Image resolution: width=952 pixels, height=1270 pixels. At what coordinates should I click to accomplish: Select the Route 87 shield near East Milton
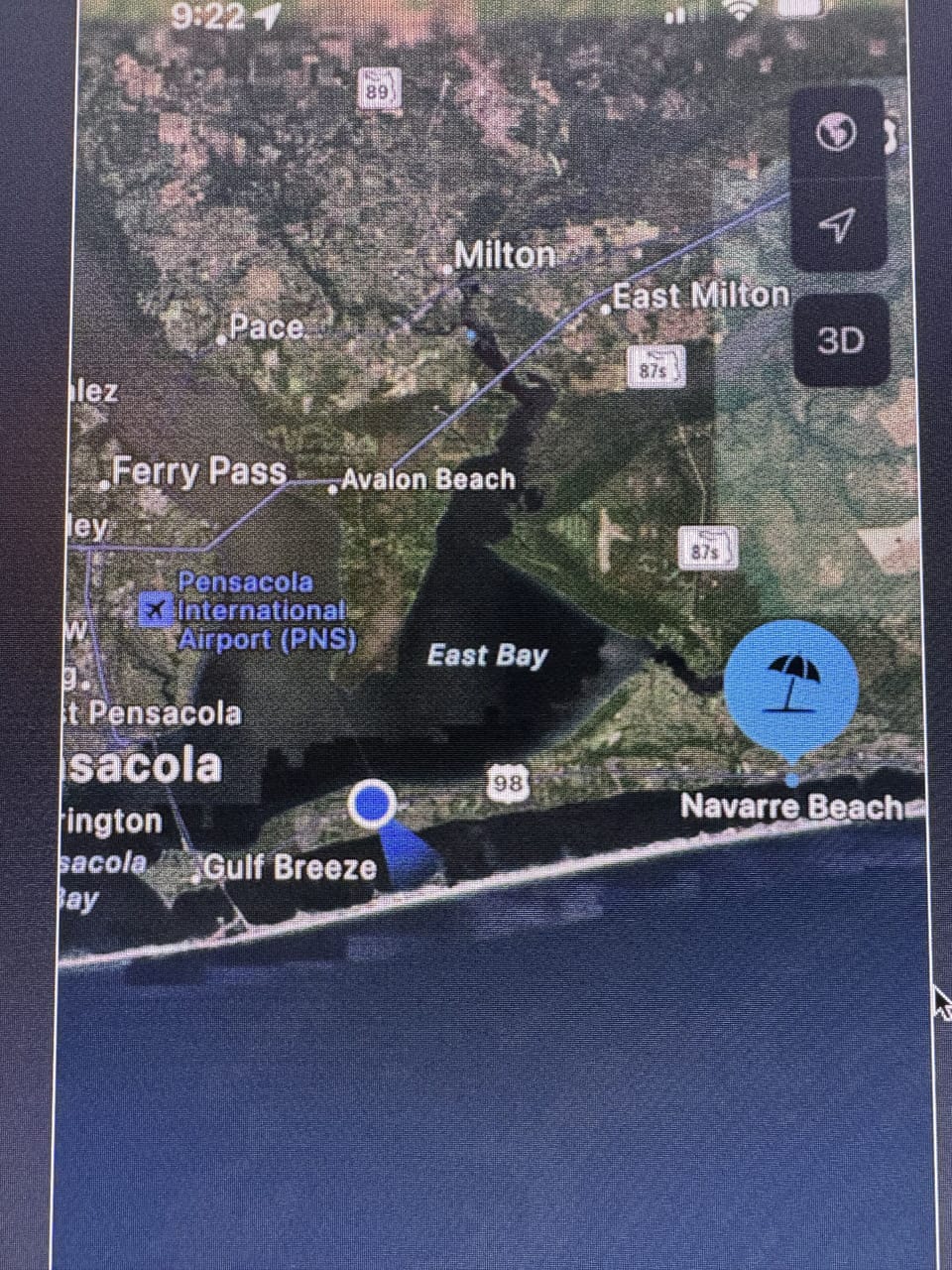point(655,365)
